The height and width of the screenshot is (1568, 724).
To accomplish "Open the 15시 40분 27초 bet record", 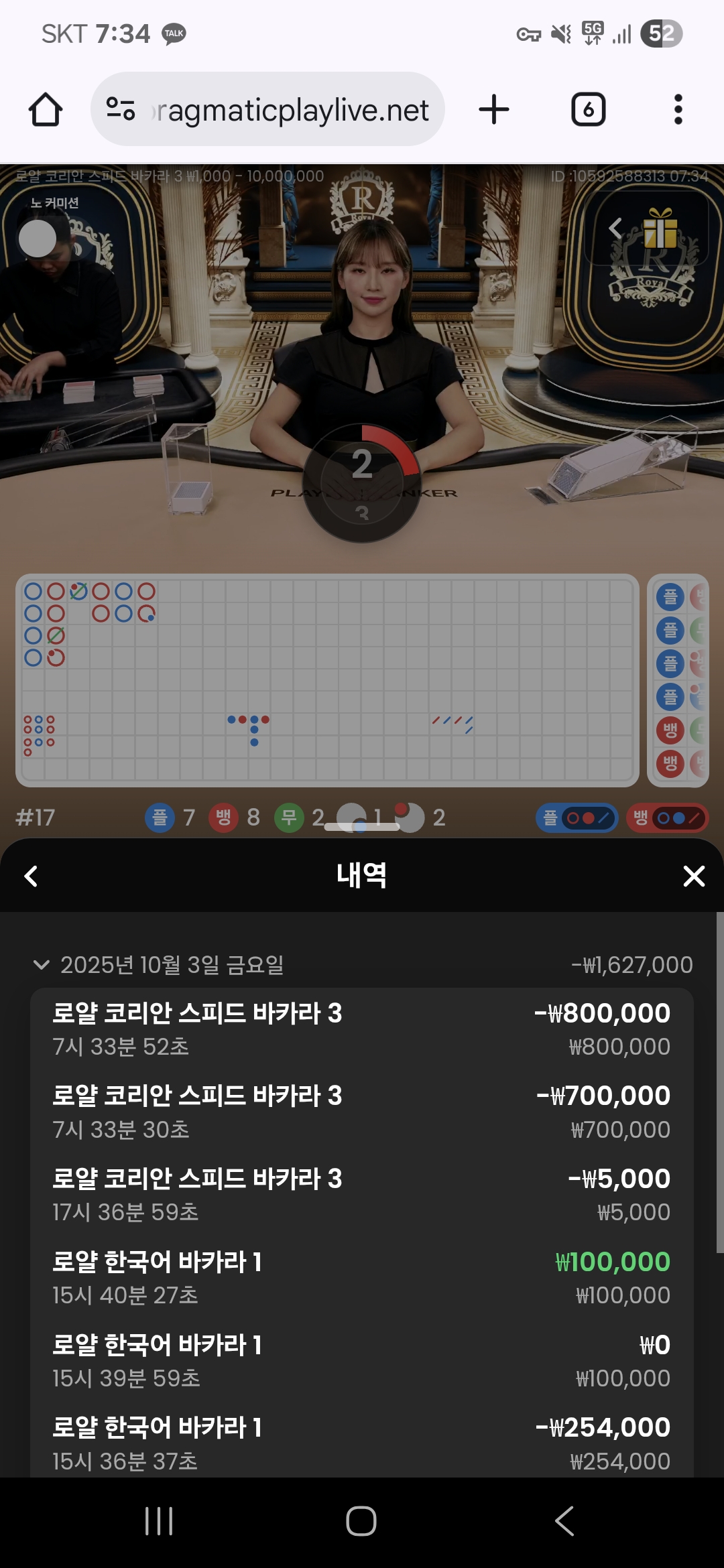I will click(362, 1278).
